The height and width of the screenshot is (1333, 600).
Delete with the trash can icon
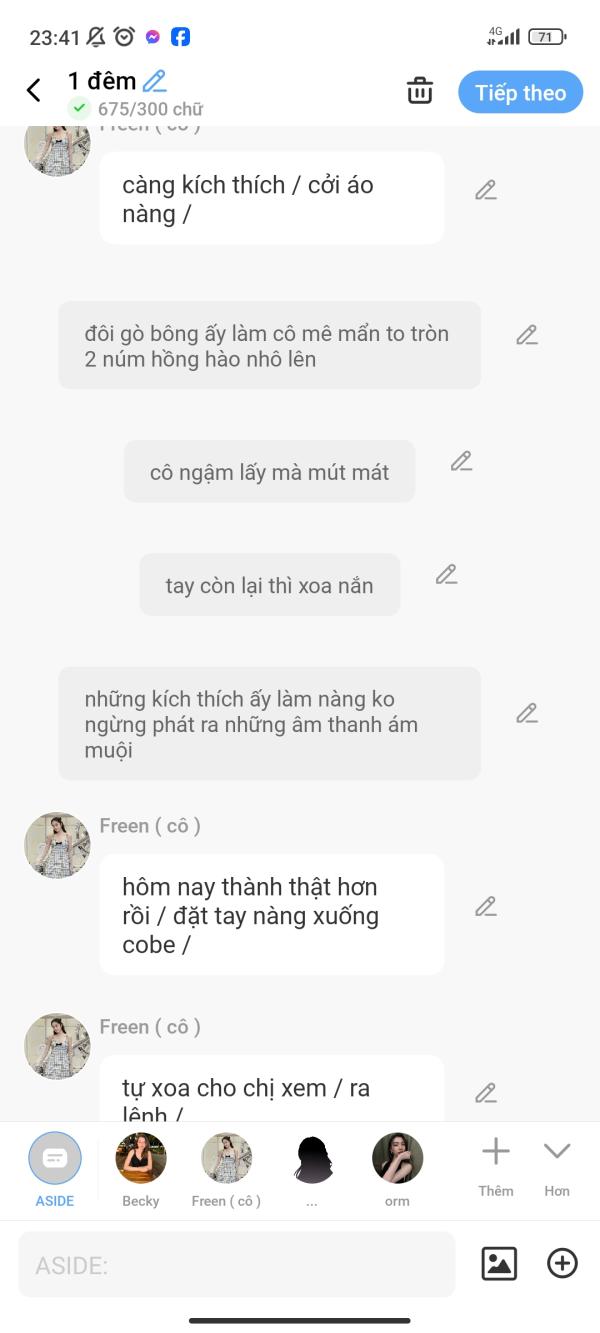coord(420,91)
